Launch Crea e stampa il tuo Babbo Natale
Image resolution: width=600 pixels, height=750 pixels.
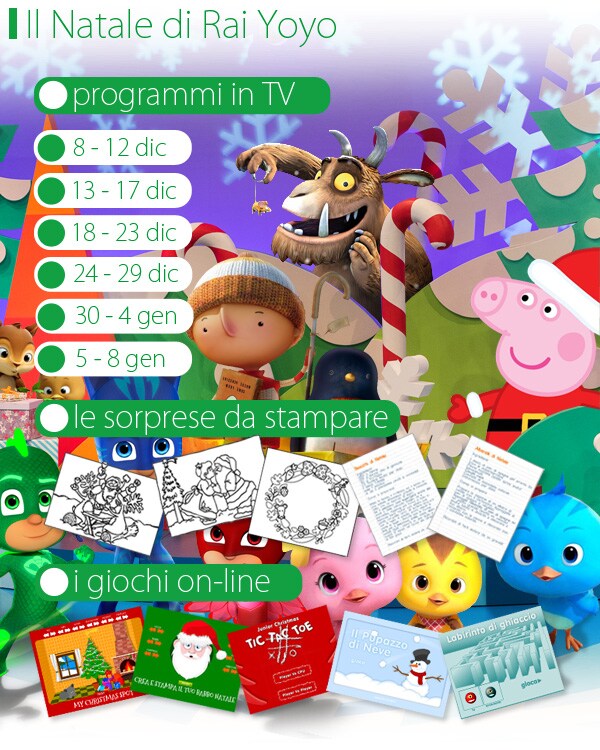190,657
